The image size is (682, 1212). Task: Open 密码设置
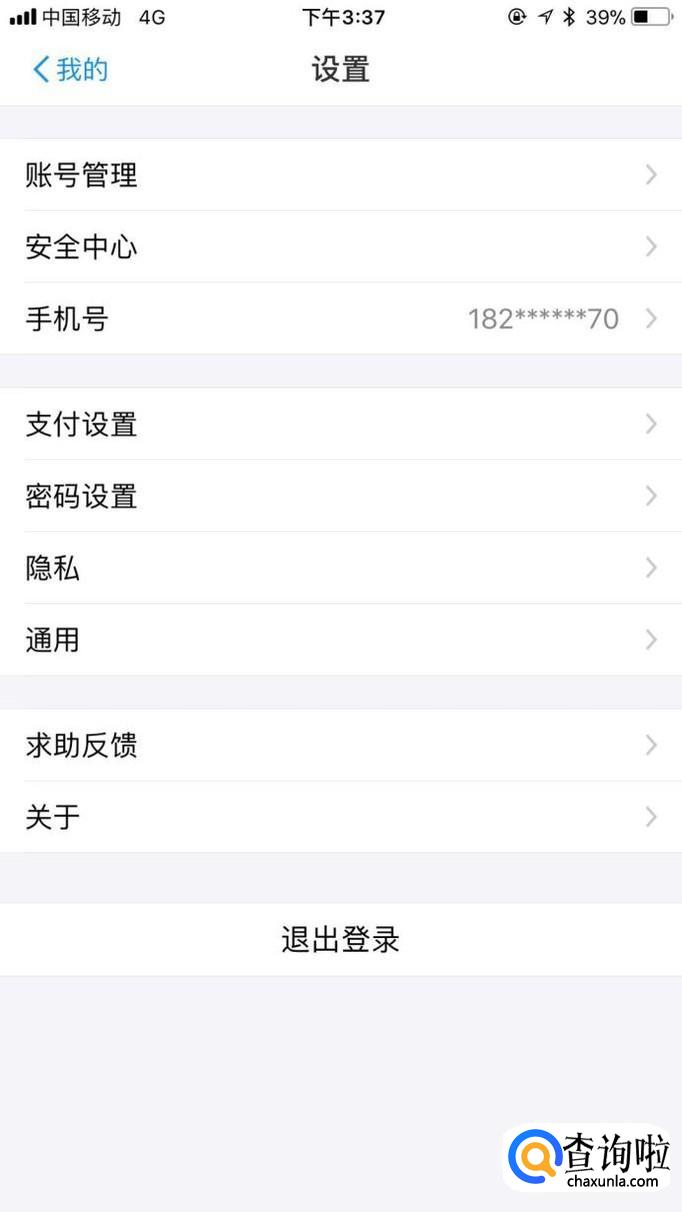pyautogui.click(x=340, y=496)
